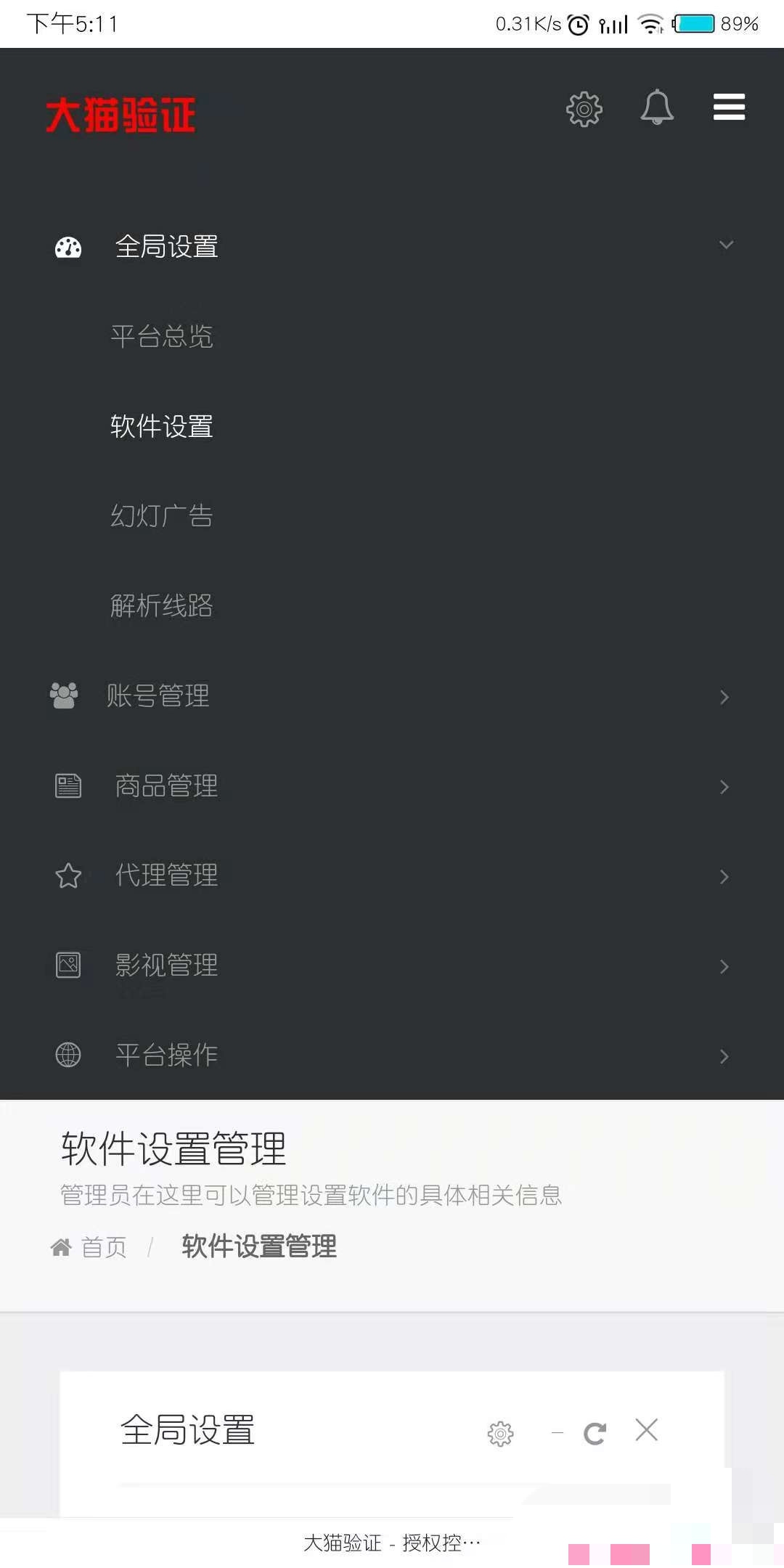Expand the 影视管理 menu

tap(166, 965)
